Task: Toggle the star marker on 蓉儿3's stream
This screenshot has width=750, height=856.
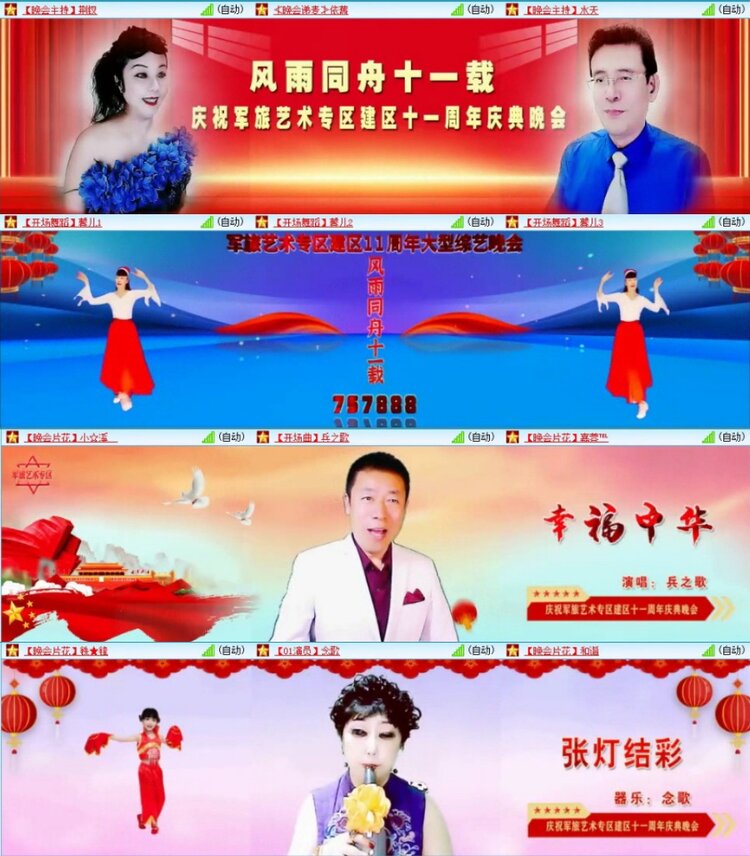Action: point(512,219)
